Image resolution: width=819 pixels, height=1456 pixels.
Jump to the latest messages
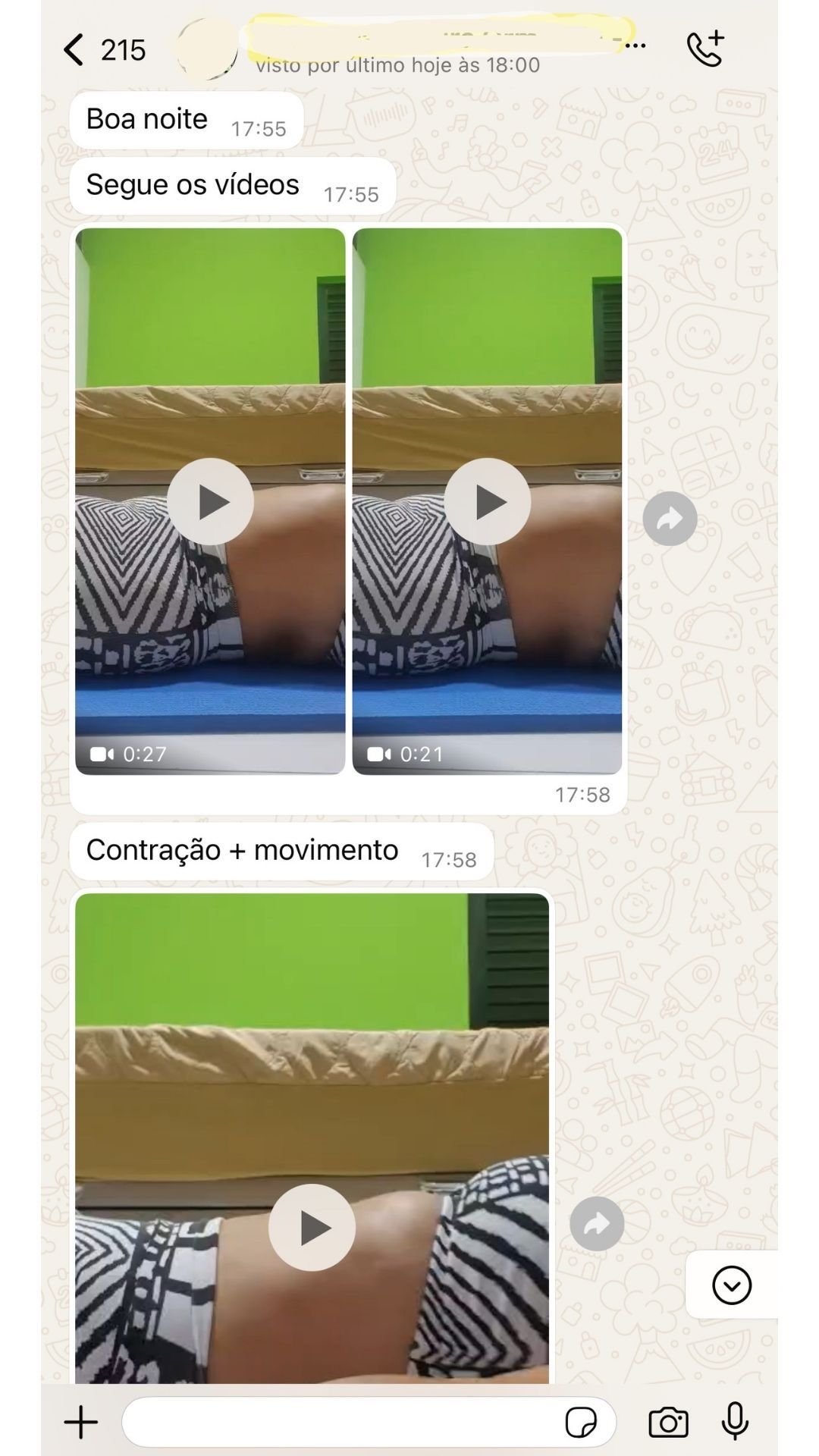click(731, 1285)
